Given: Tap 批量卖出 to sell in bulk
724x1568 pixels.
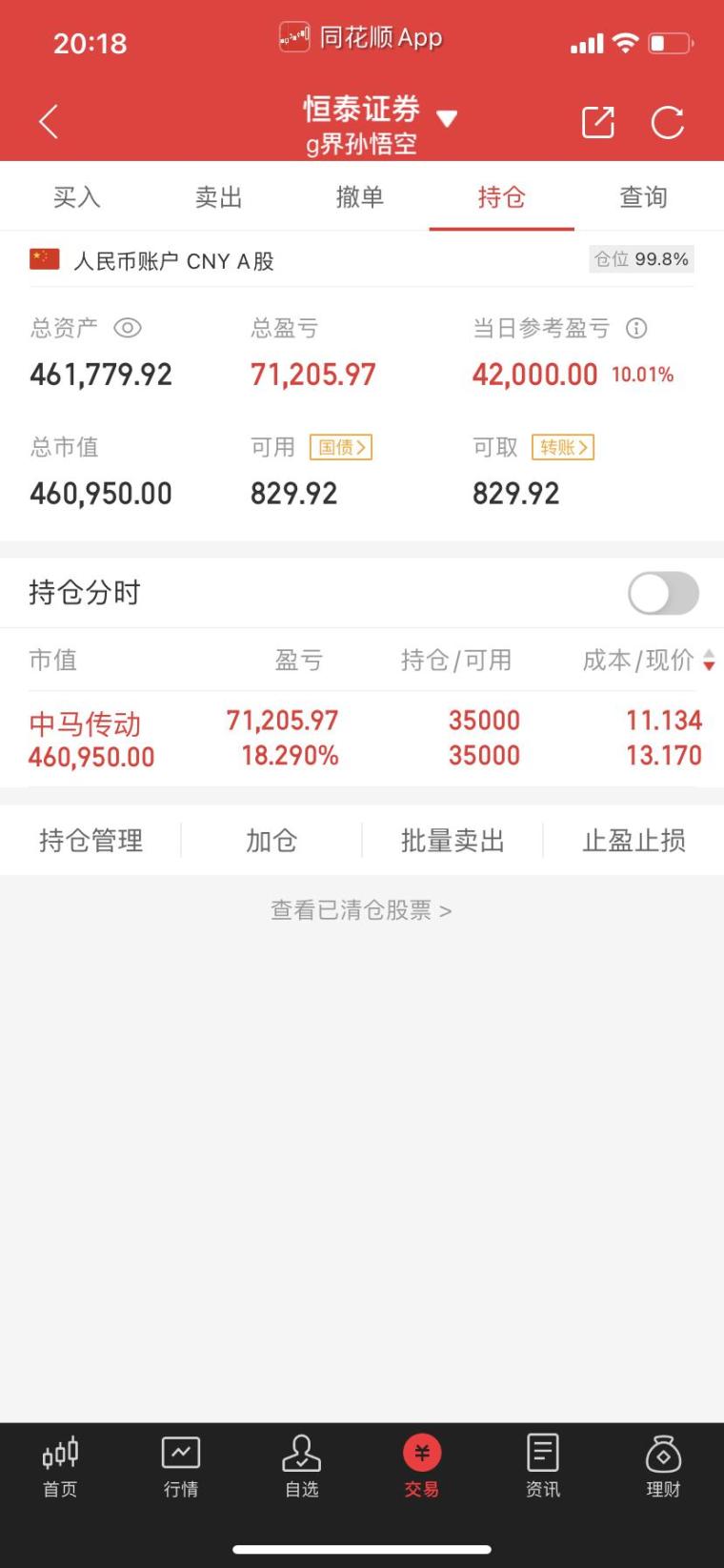Looking at the screenshot, I should pos(452,841).
